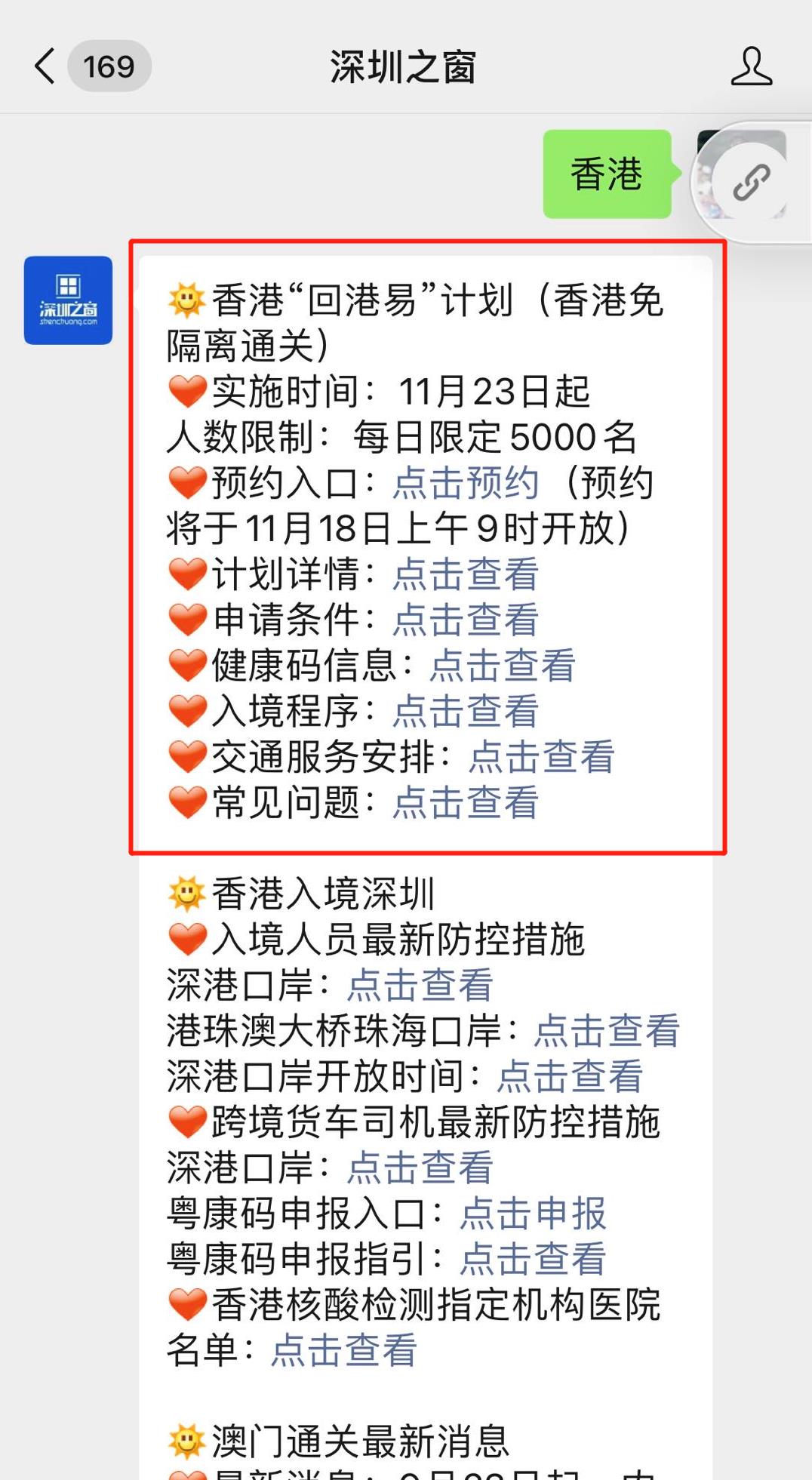Open 点击申报 link for 粤康码申报入口
The image size is (812, 1480).
(533, 1214)
